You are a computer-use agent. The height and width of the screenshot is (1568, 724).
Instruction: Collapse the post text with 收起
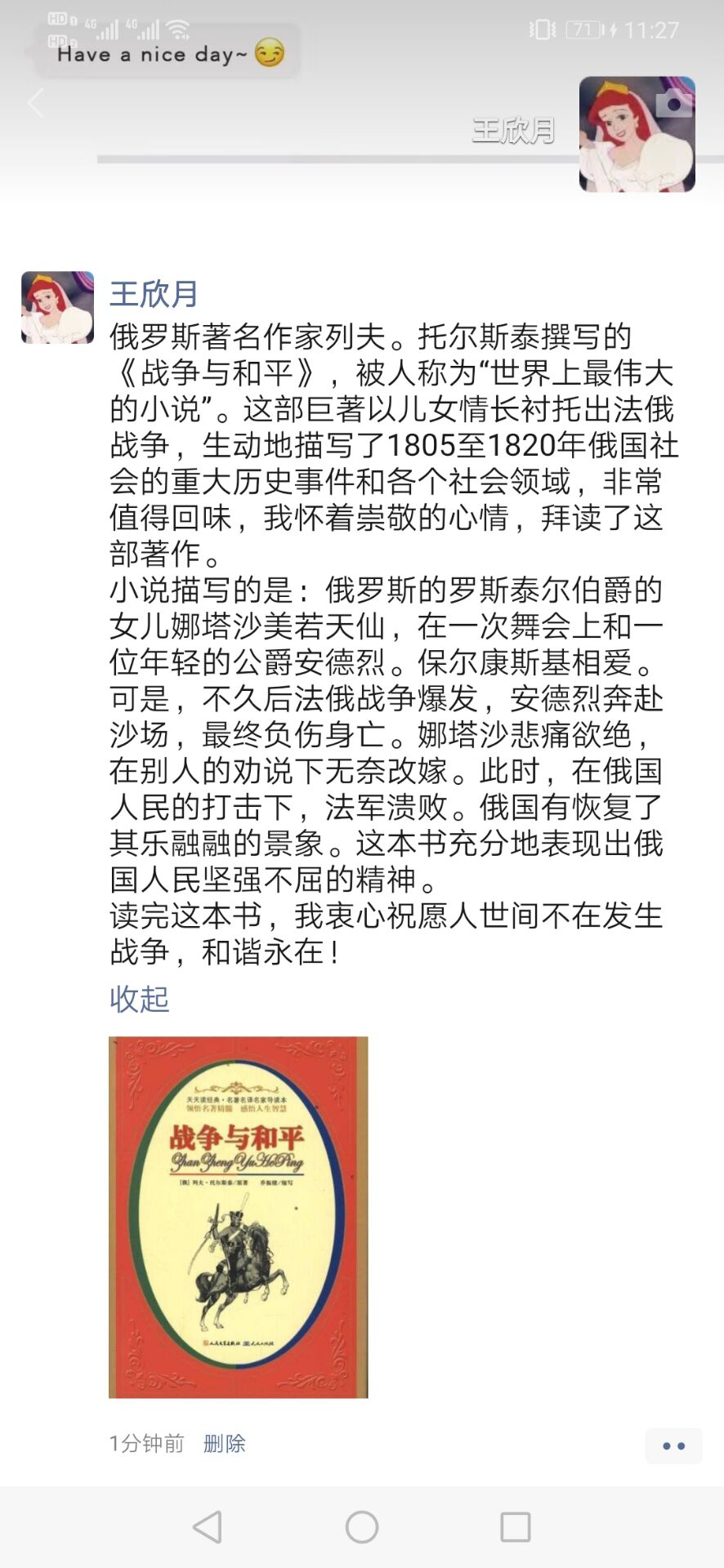(139, 999)
